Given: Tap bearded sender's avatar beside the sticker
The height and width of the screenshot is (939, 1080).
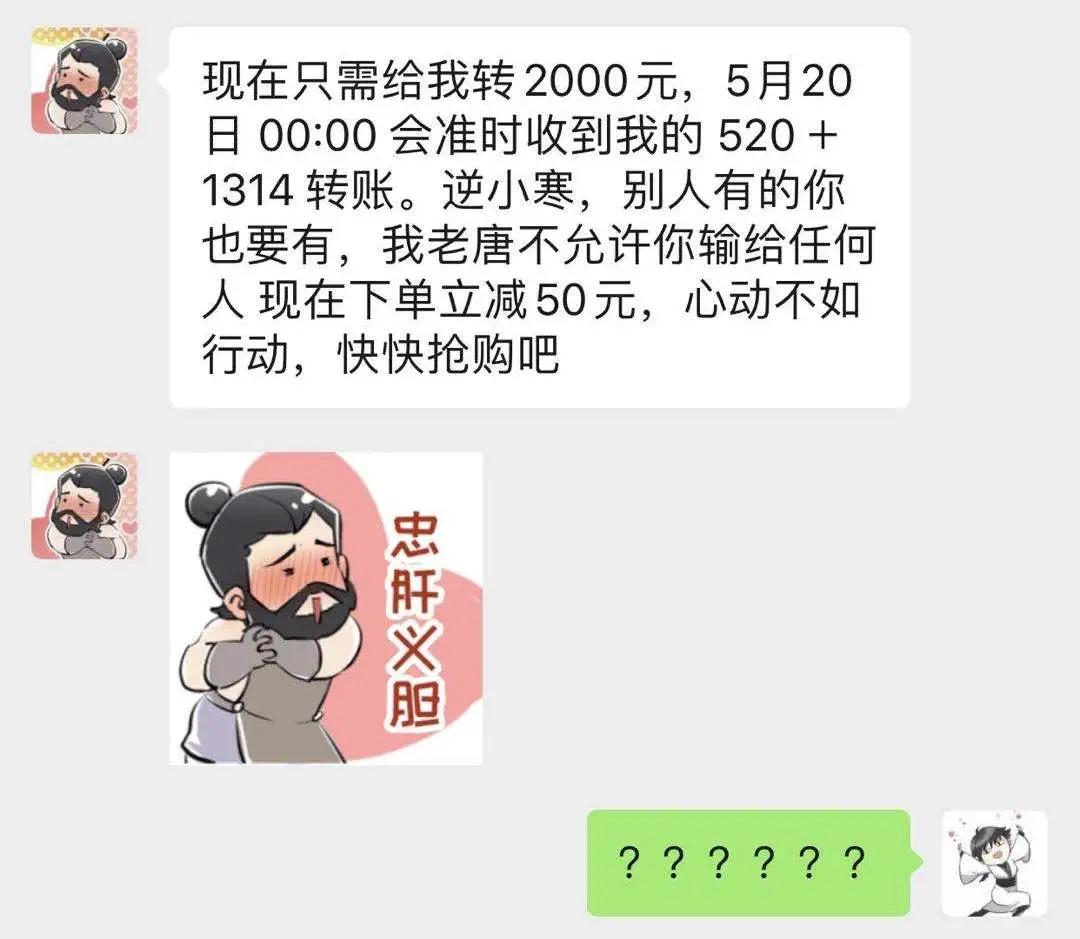Looking at the screenshot, I should tap(84, 505).
